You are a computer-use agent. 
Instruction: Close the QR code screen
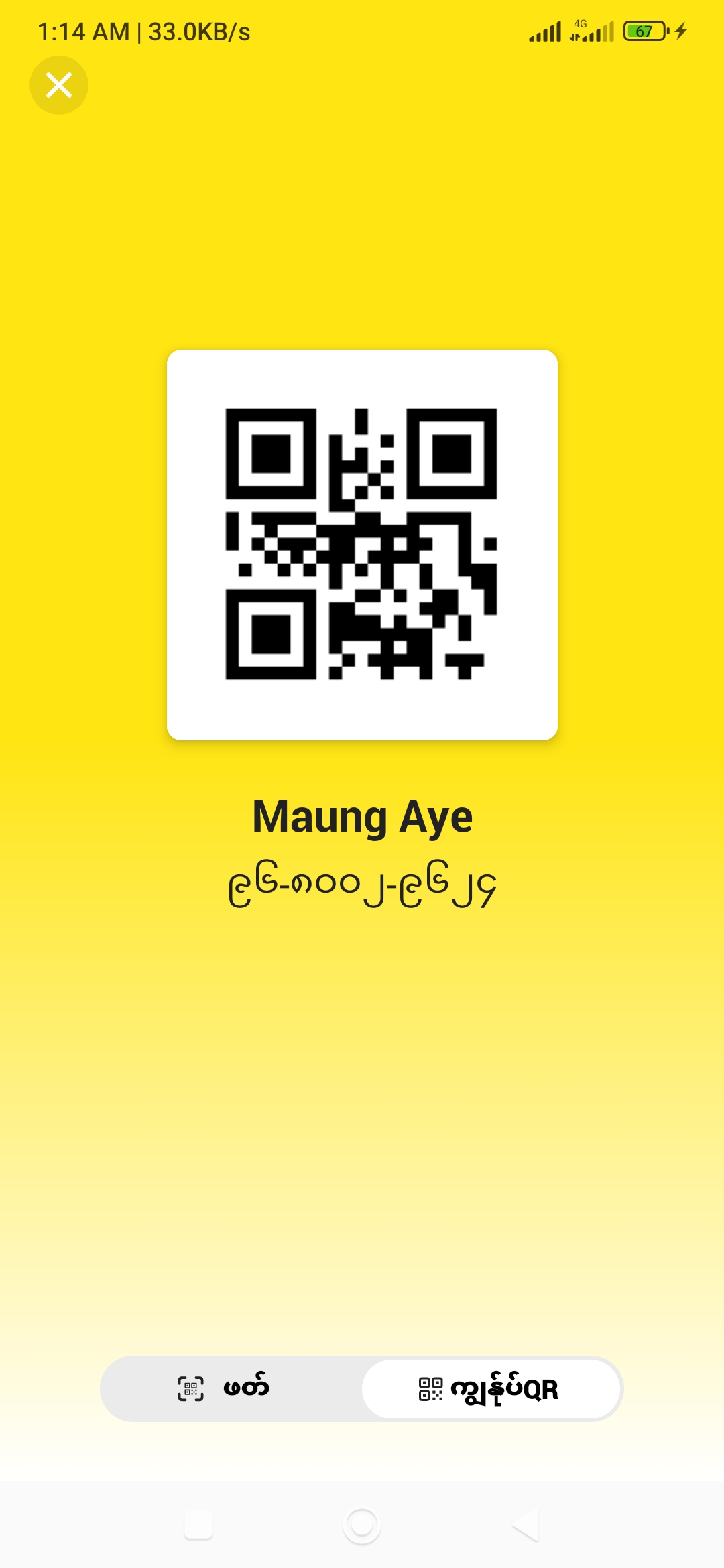point(59,85)
